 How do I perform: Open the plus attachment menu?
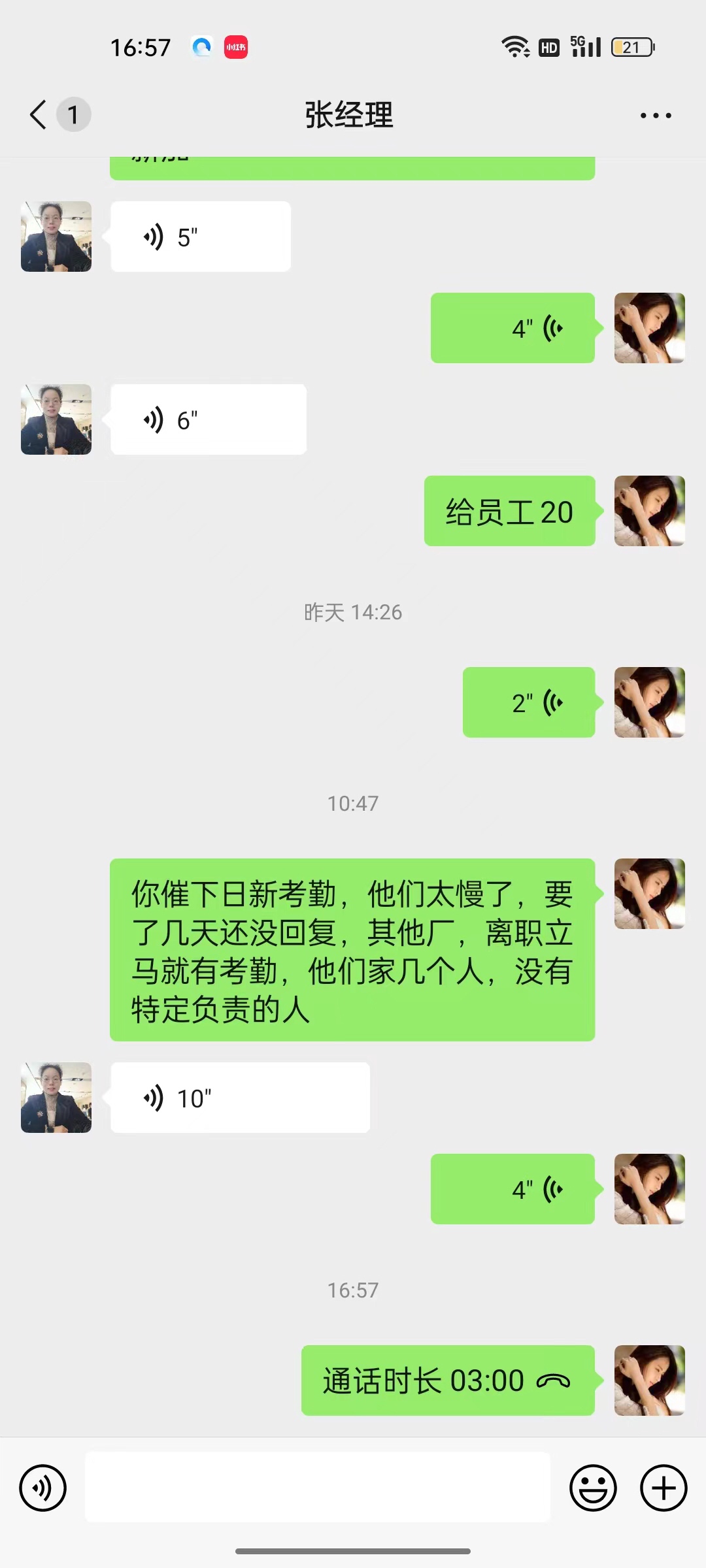click(663, 1488)
